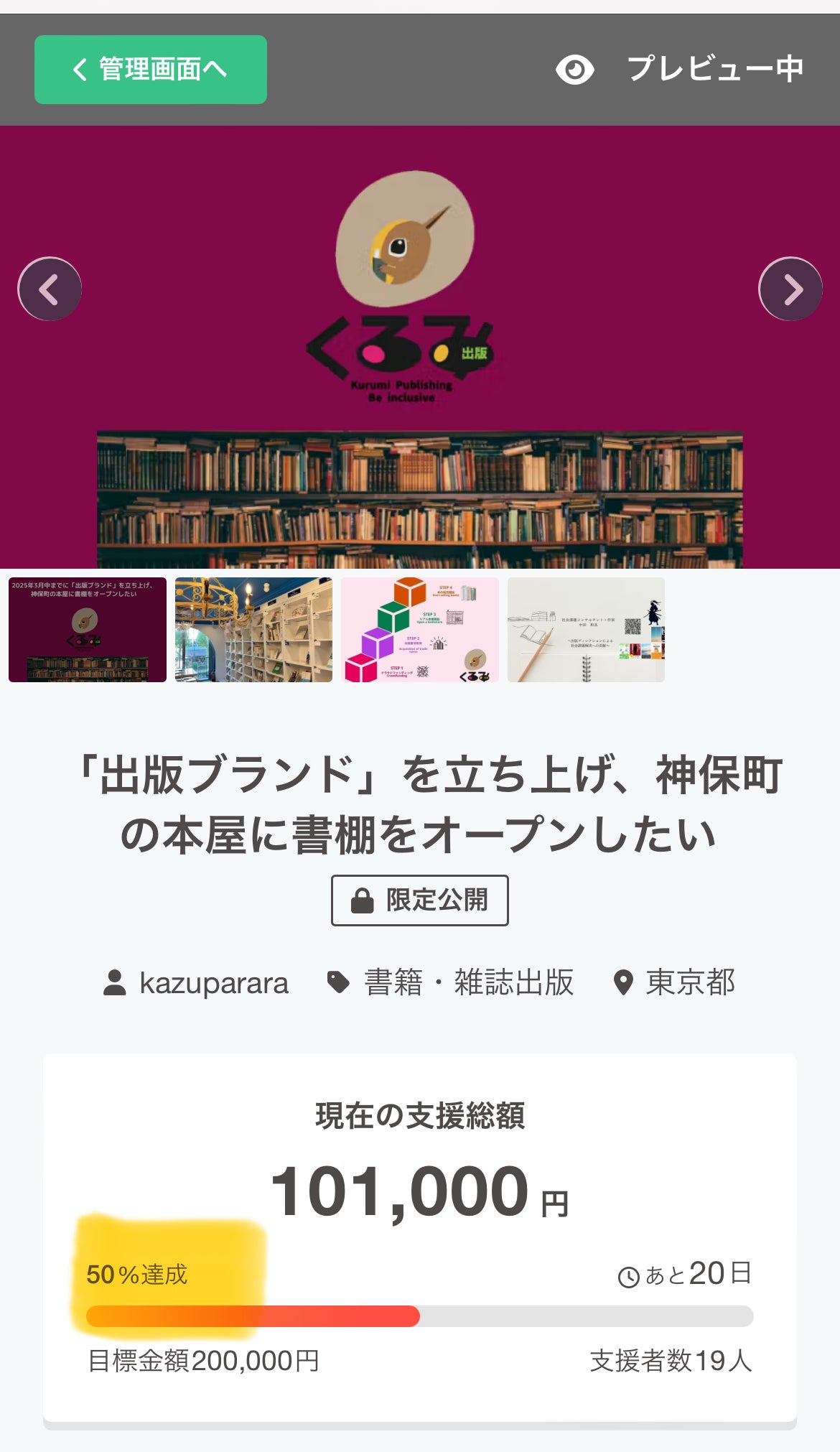Open the 書籍・雑誌出版 category
Image resolution: width=840 pixels, height=1452 pixels.
[x=468, y=982]
